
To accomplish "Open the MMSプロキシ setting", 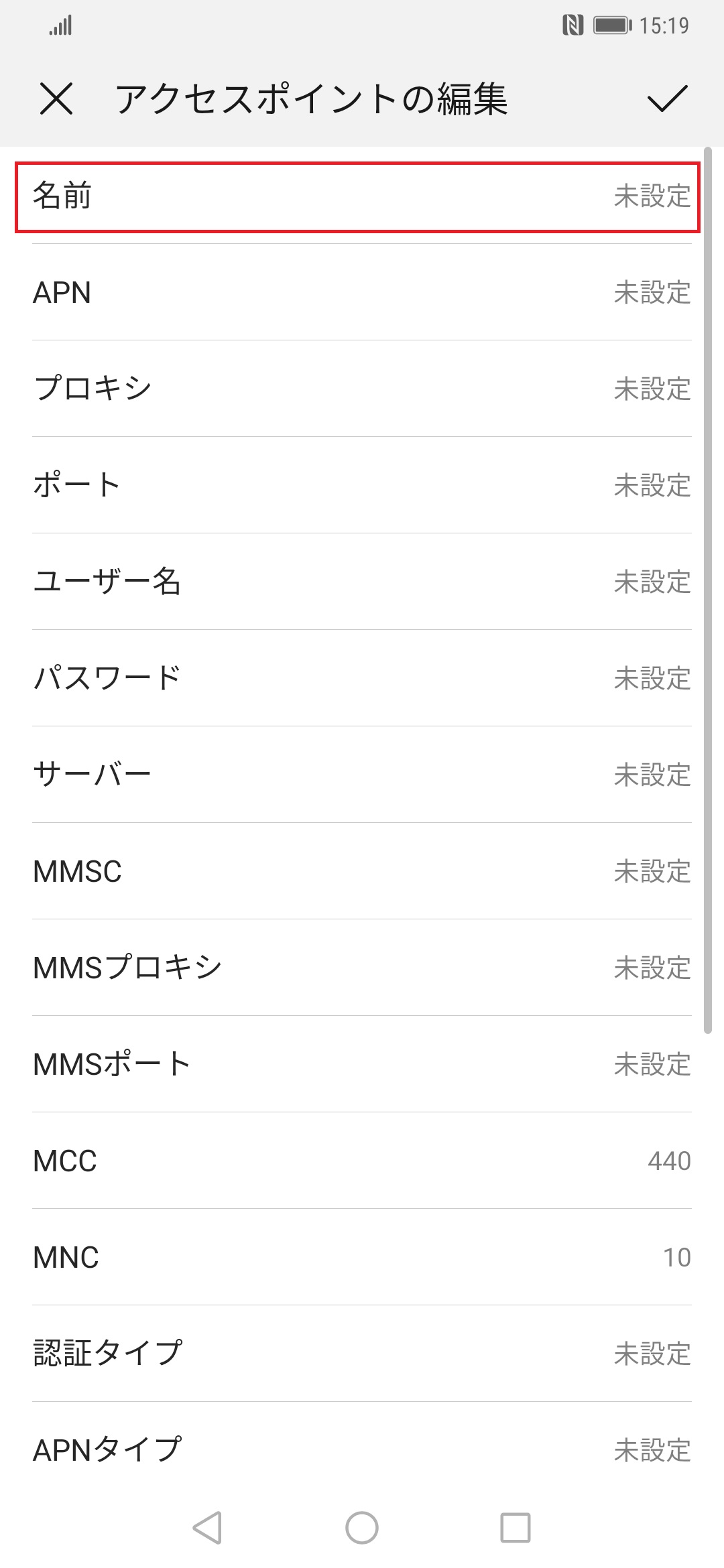I will [x=362, y=967].
